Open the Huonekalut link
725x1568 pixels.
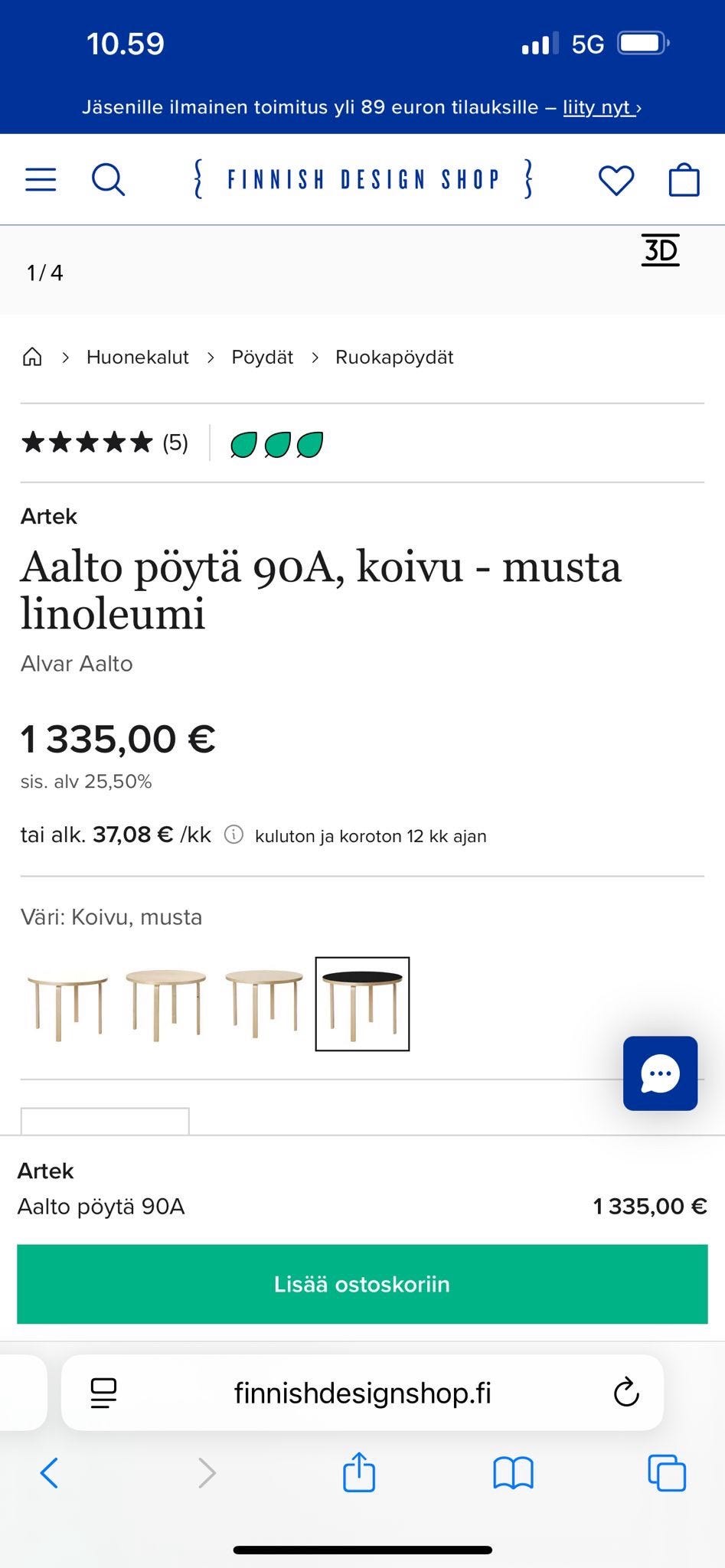(138, 356)
